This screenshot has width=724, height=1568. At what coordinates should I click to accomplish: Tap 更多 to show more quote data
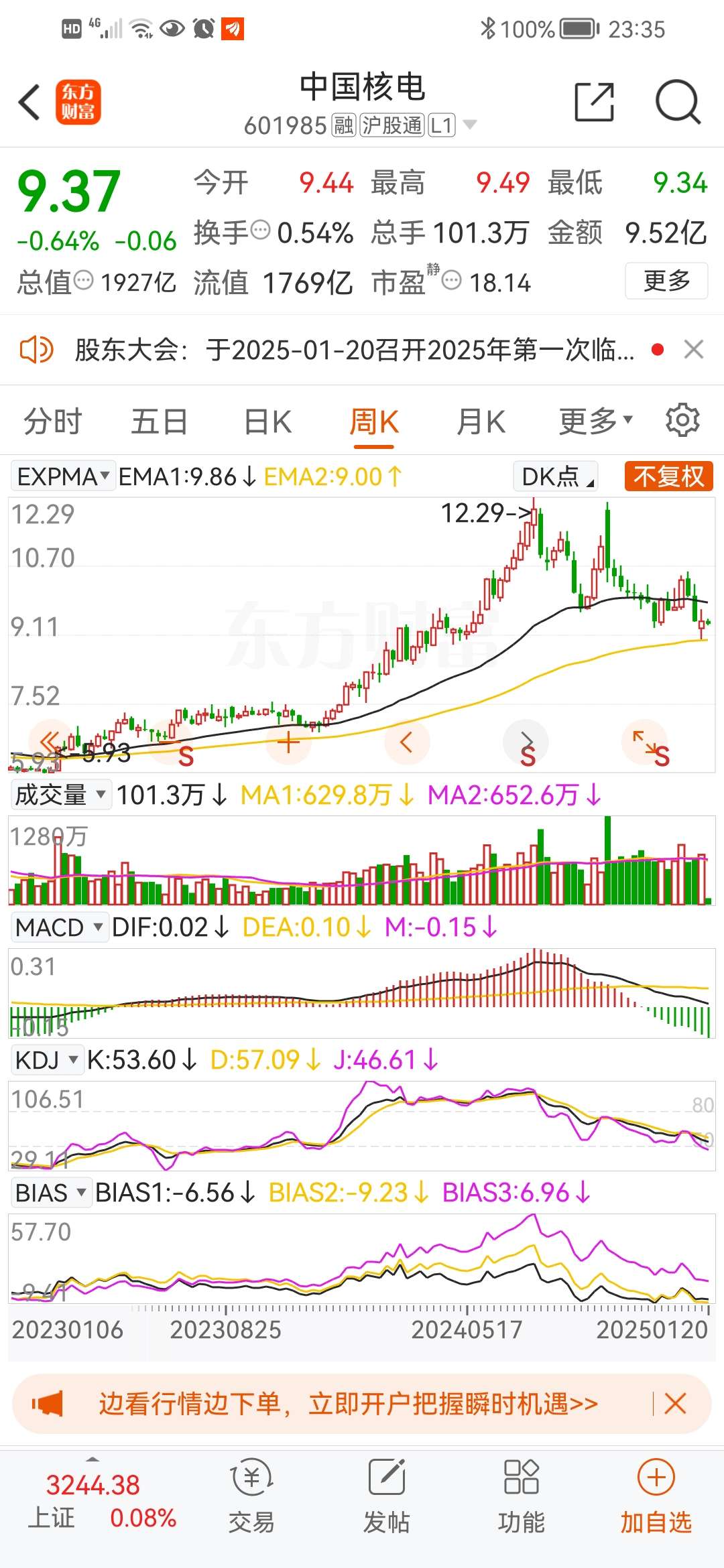666,281
